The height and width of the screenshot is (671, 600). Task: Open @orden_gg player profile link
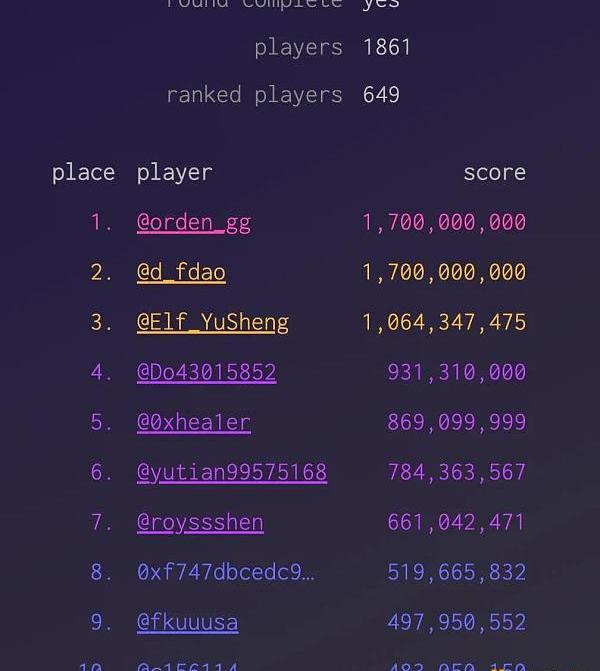194,222
